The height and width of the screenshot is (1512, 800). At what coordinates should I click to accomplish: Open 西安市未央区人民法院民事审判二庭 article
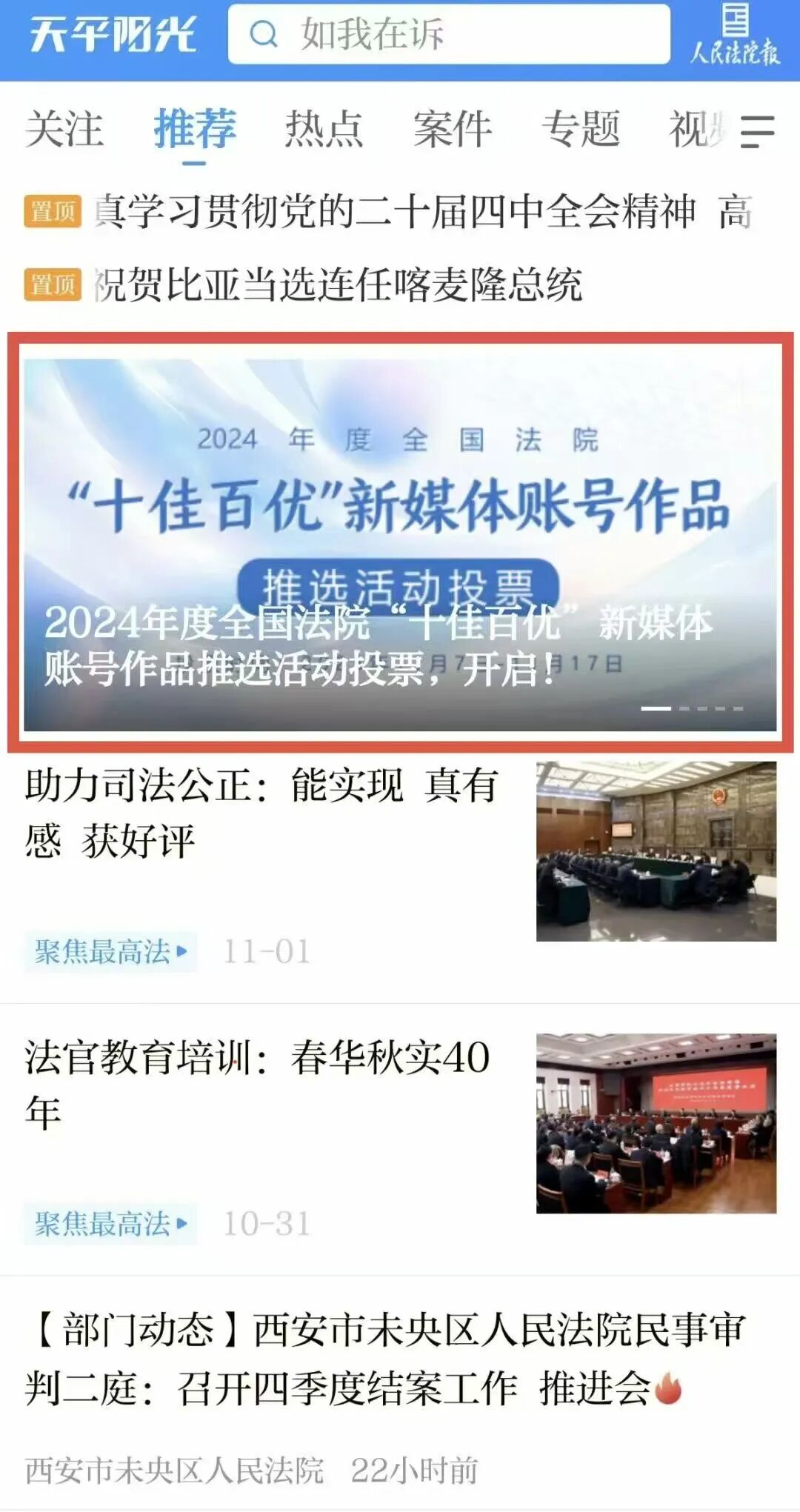[x=385, y=1358]
